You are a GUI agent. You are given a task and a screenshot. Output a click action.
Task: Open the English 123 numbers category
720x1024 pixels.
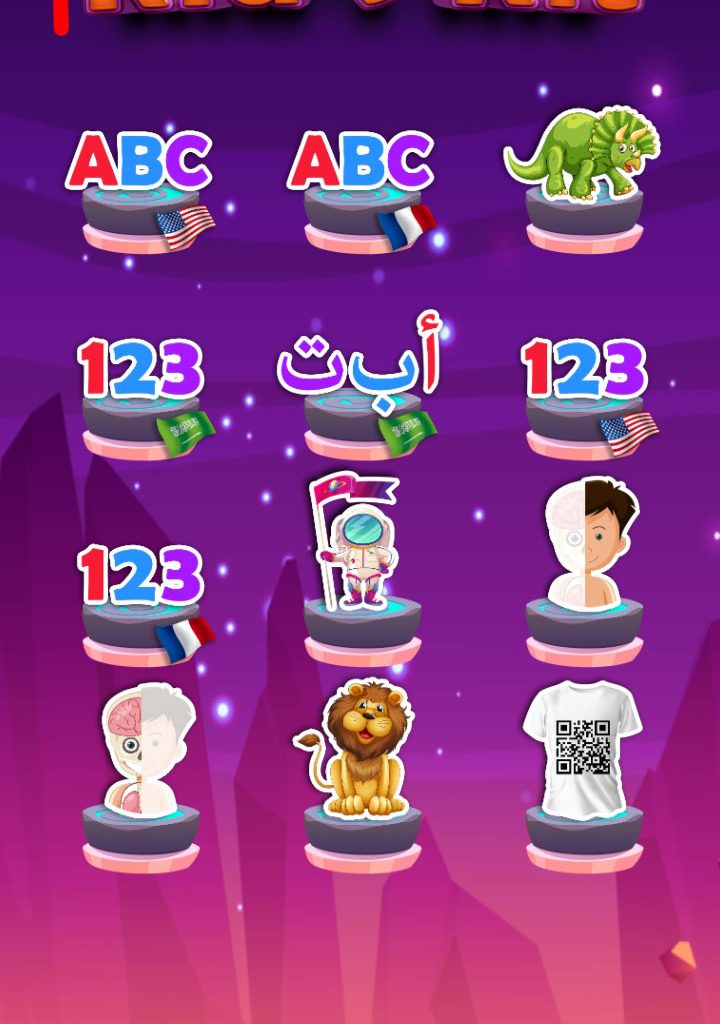584,390
